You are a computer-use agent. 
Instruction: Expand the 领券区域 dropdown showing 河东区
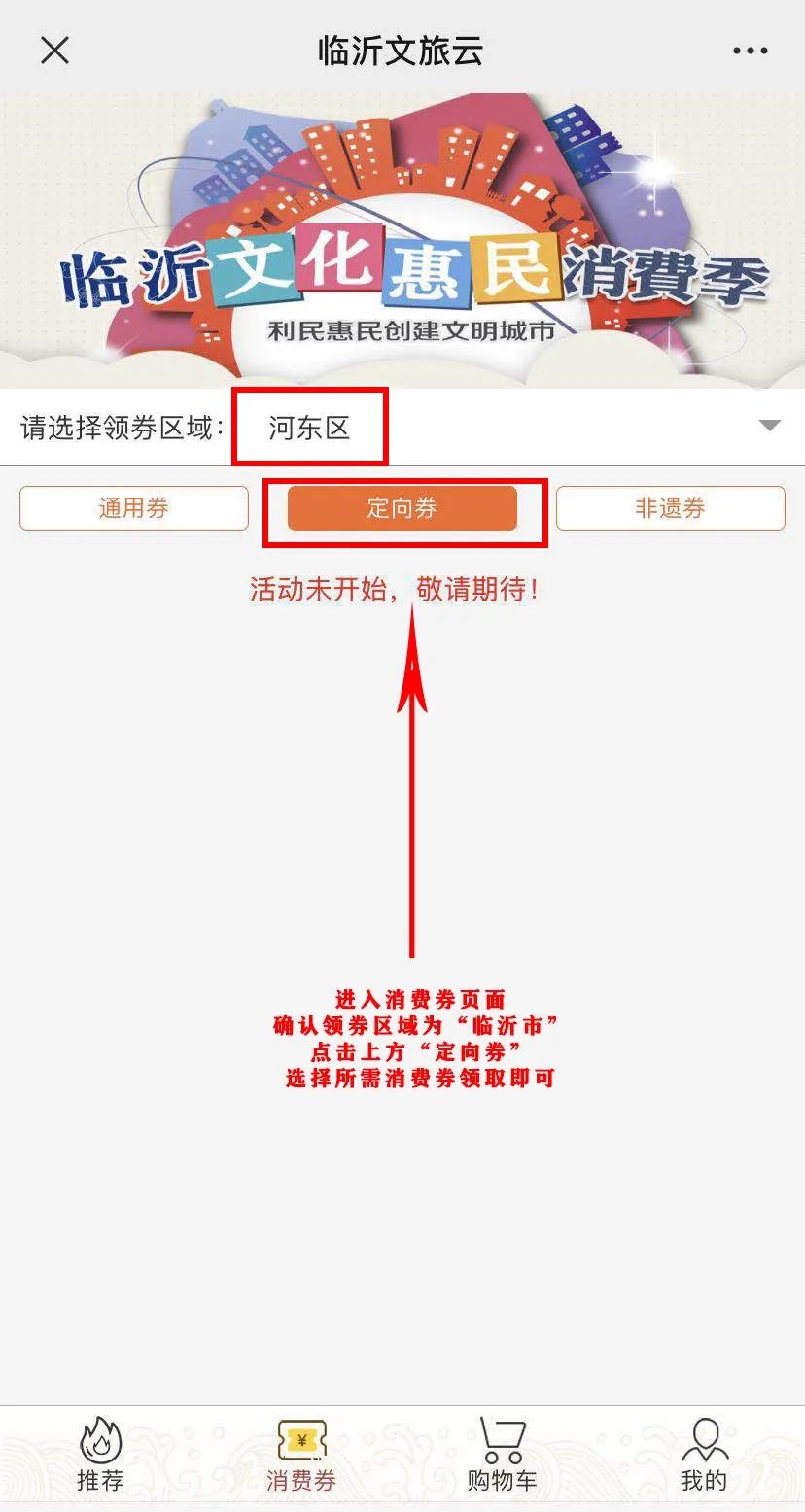coord(402,427)
